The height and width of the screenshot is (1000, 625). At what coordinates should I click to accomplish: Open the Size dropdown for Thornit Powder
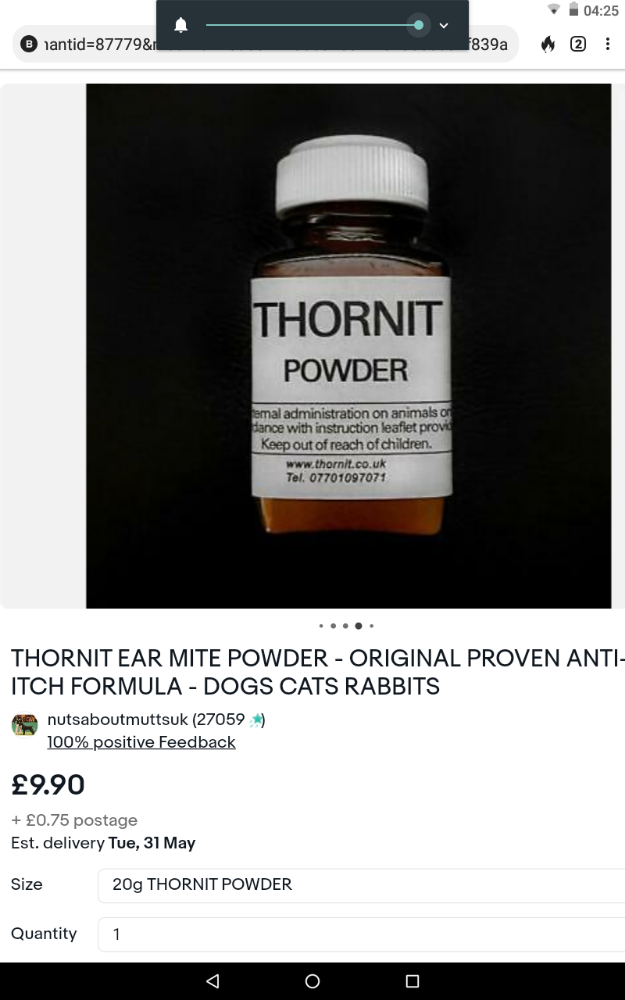[361, 885]
